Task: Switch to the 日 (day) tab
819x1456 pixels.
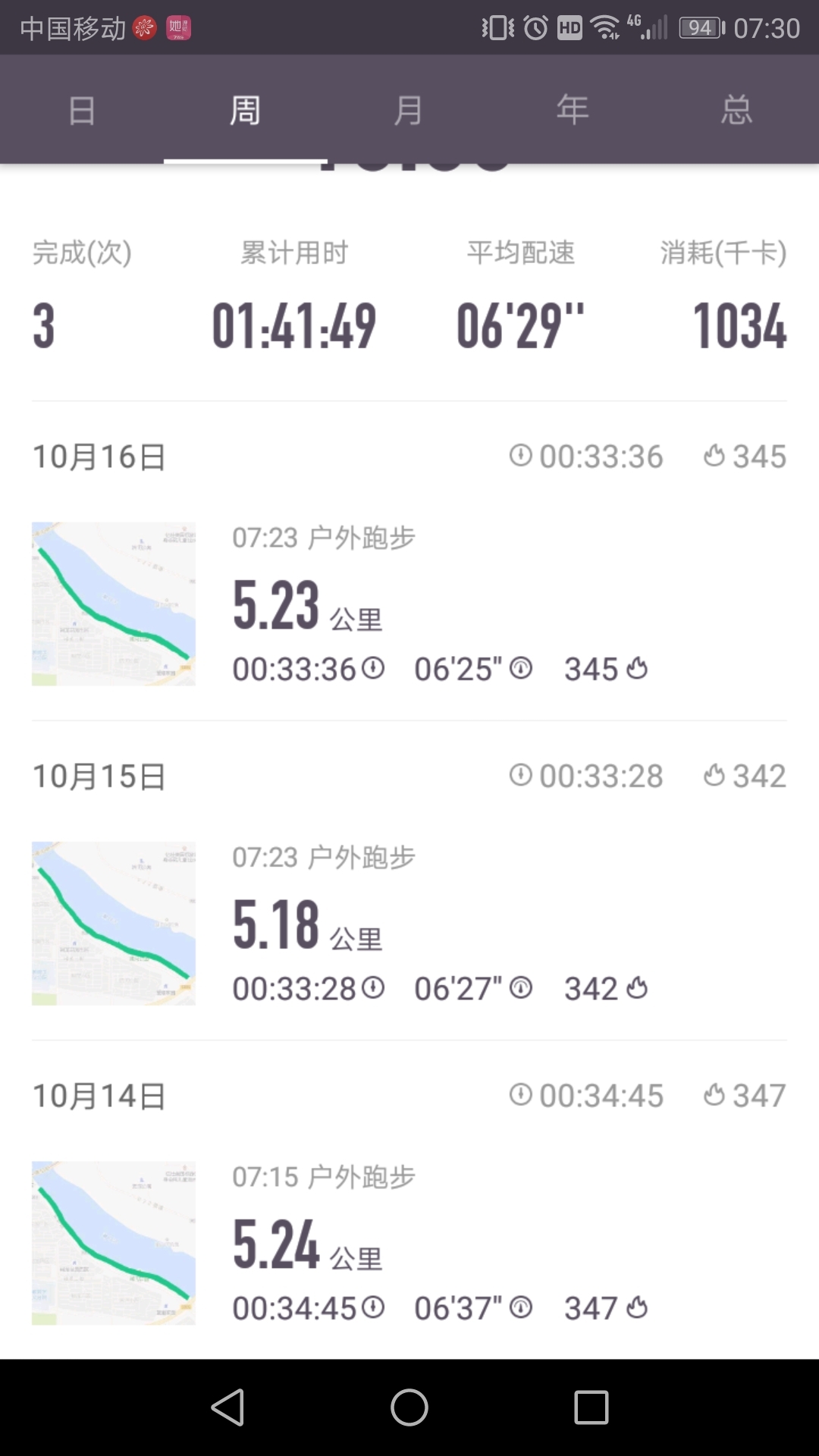Action: coord(82,110)
